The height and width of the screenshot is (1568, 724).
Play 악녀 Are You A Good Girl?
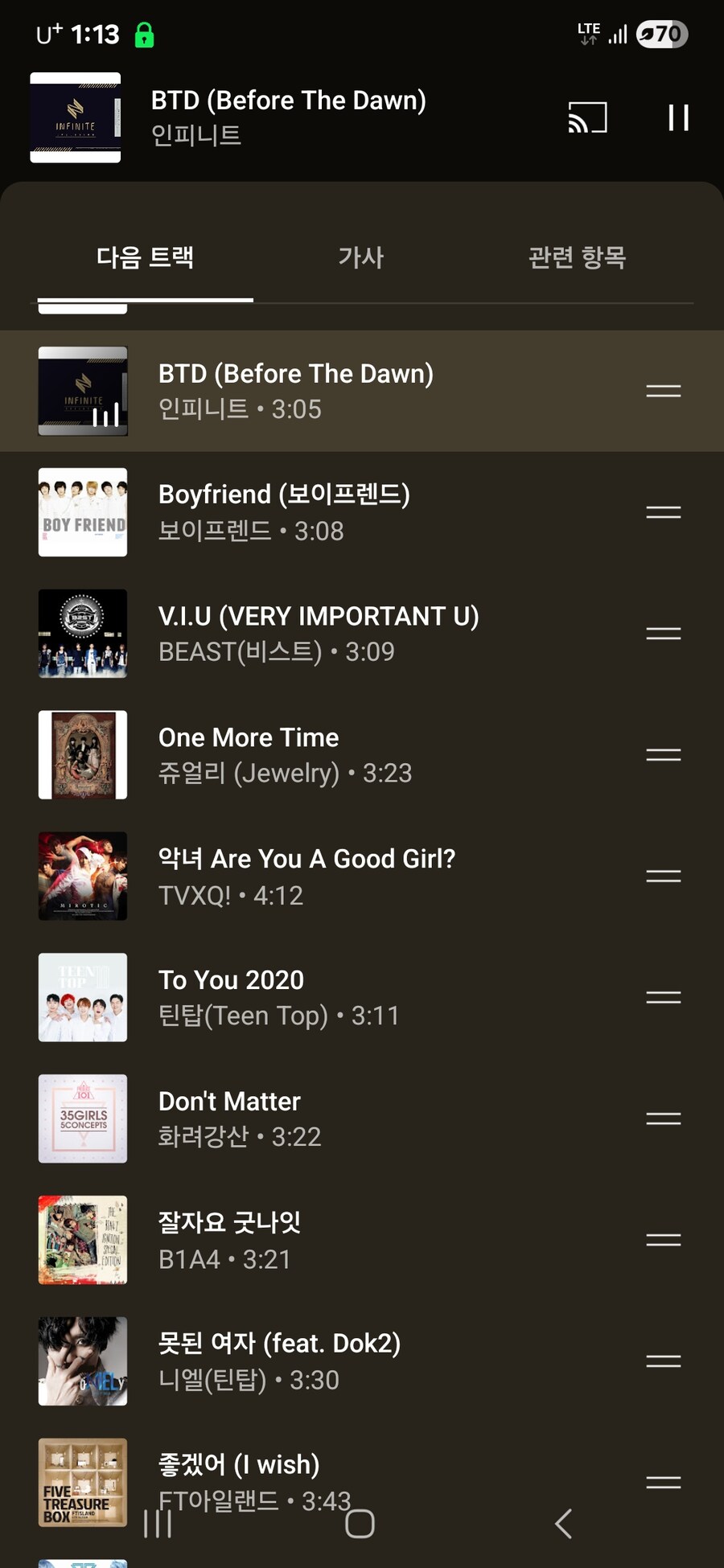point(322,876)
